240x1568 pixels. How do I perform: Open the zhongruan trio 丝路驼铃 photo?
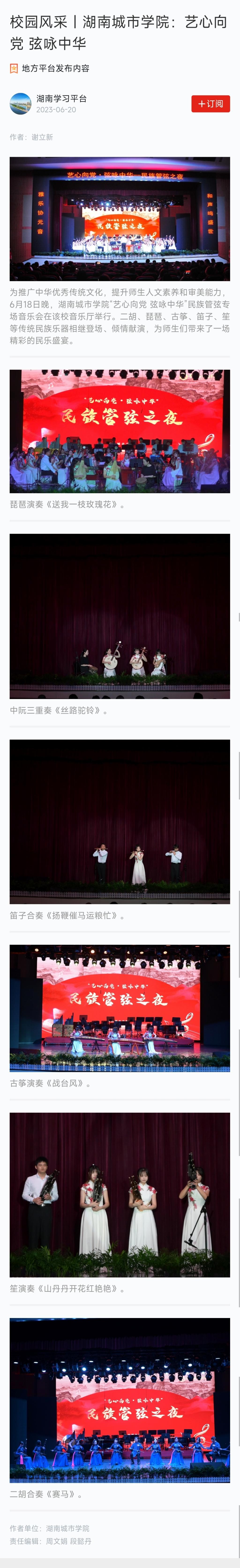coord(120,616)
